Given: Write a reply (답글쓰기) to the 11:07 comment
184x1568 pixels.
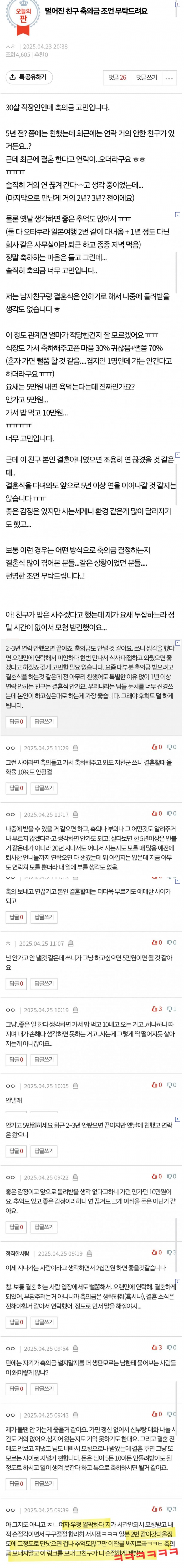Looking at the screenshot, I should click(43, 983).
